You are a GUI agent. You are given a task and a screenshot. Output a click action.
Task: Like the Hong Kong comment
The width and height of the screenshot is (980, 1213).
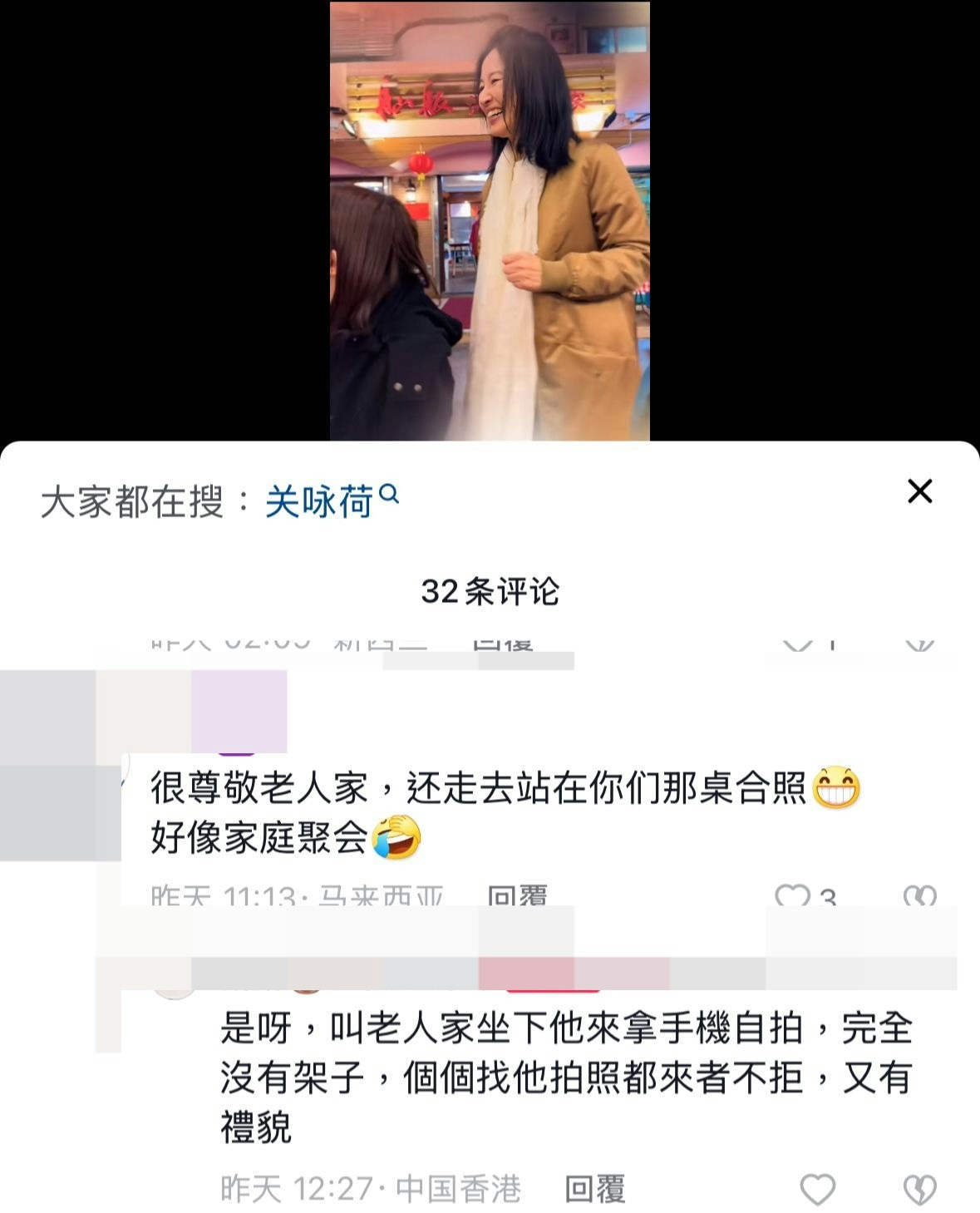[817, 1189]
